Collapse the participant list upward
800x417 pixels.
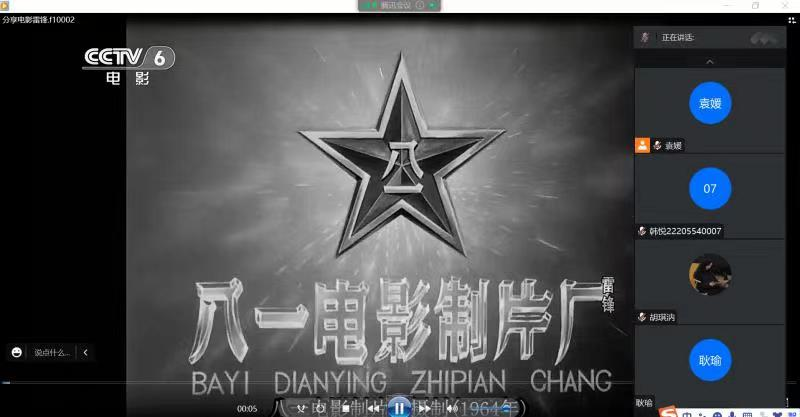711,61
